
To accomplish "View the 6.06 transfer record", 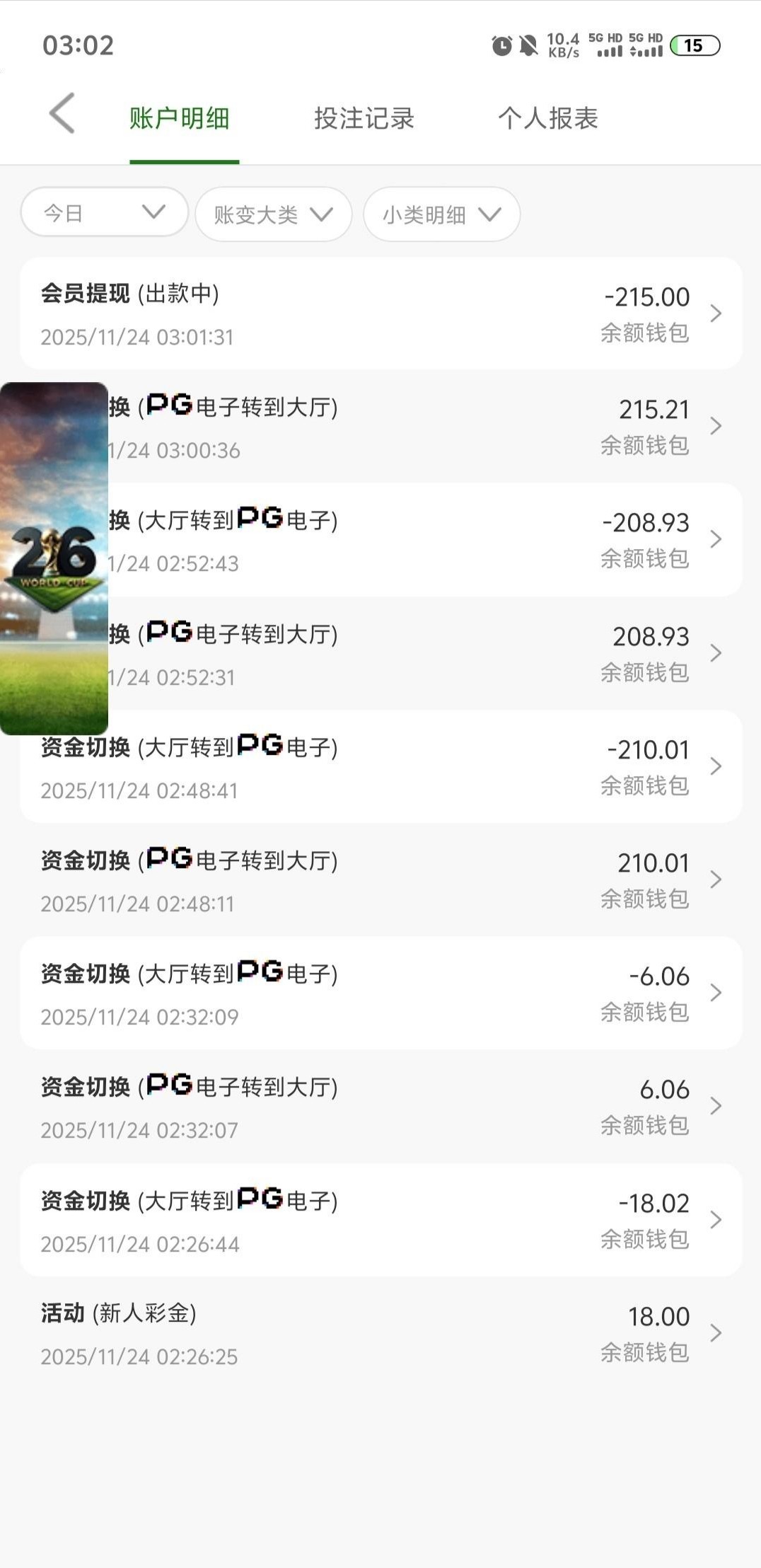I will click(380, 1107).
